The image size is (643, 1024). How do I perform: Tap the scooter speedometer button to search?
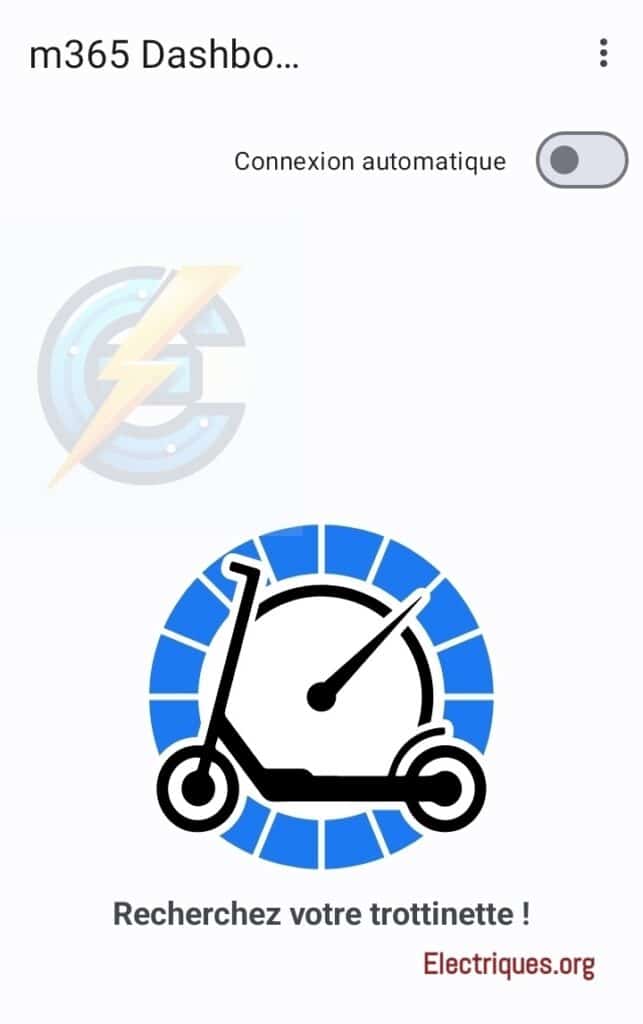pyautogui.click(x=321, y=695)
